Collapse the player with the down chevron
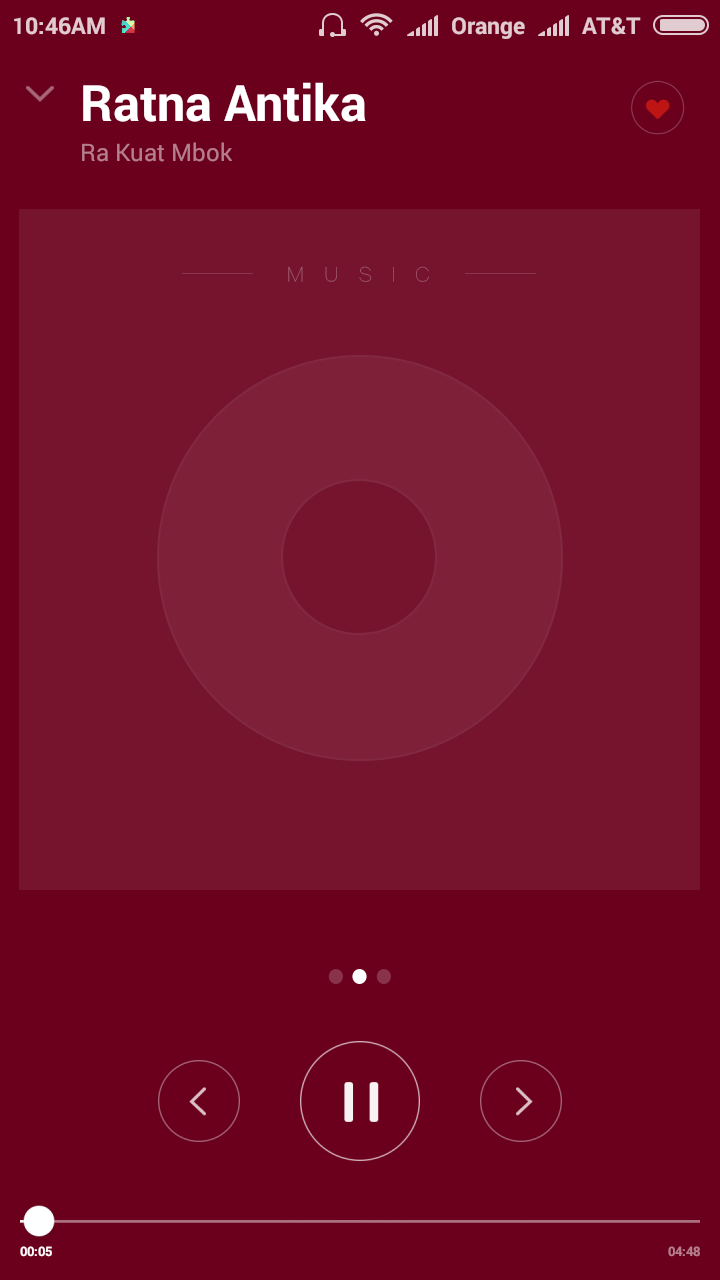Viewport: 720px width, 1280px height. [40, 95]
